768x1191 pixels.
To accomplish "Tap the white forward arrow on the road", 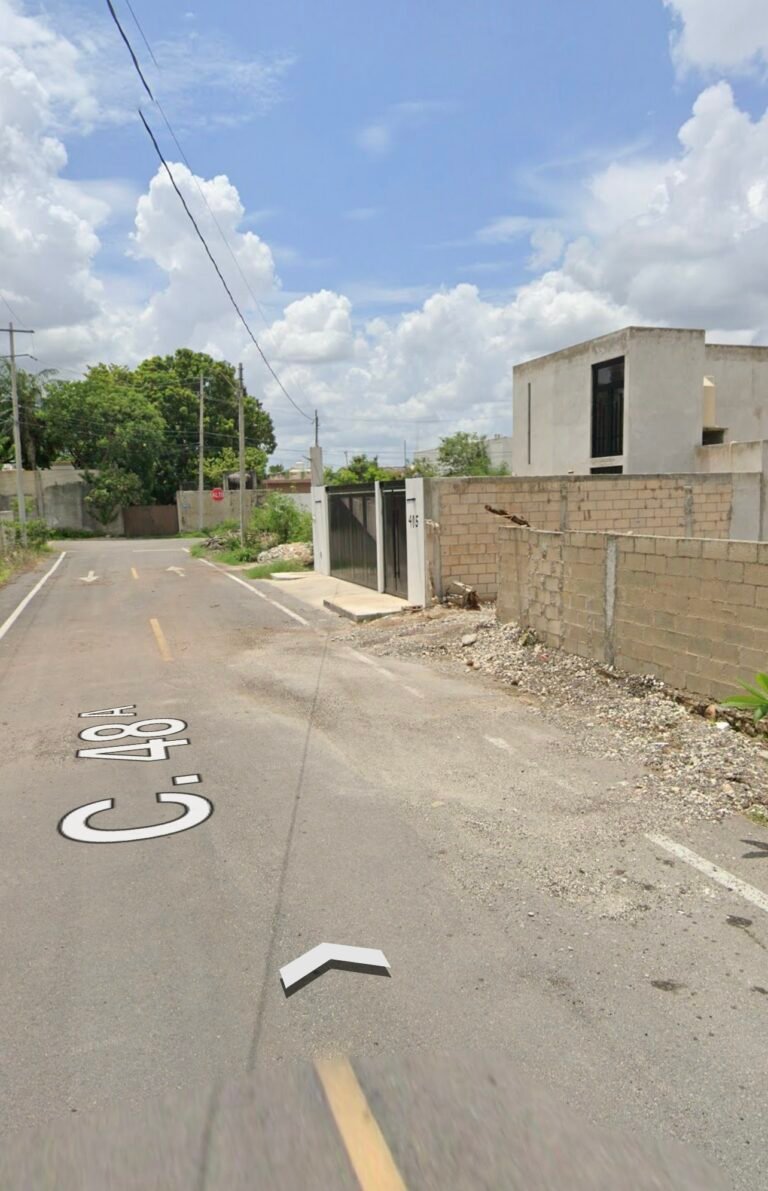I will click(333, 962).
